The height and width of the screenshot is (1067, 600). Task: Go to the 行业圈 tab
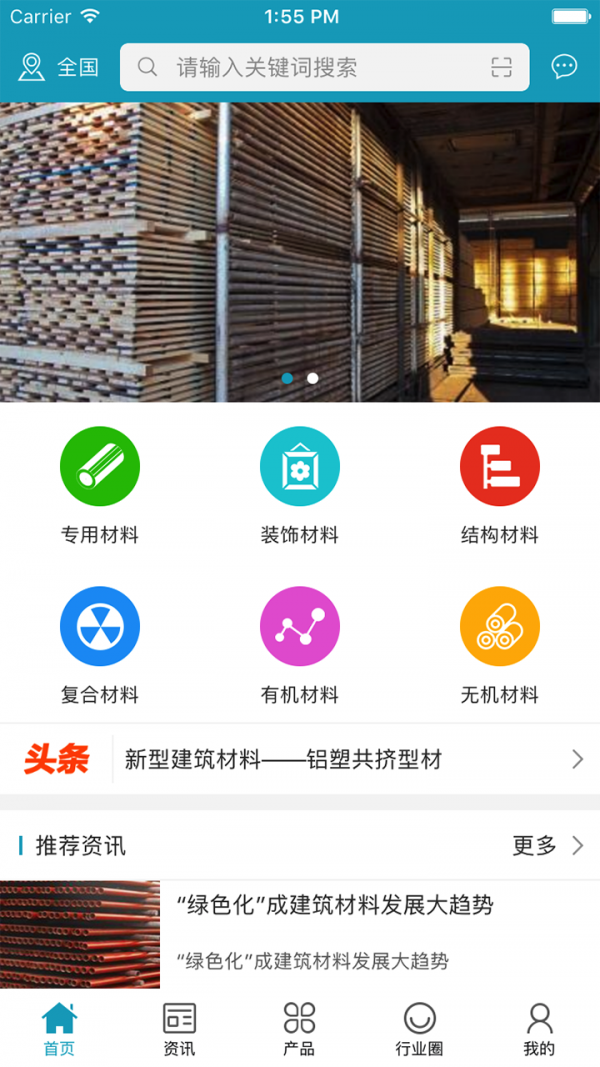[419, 1029]
